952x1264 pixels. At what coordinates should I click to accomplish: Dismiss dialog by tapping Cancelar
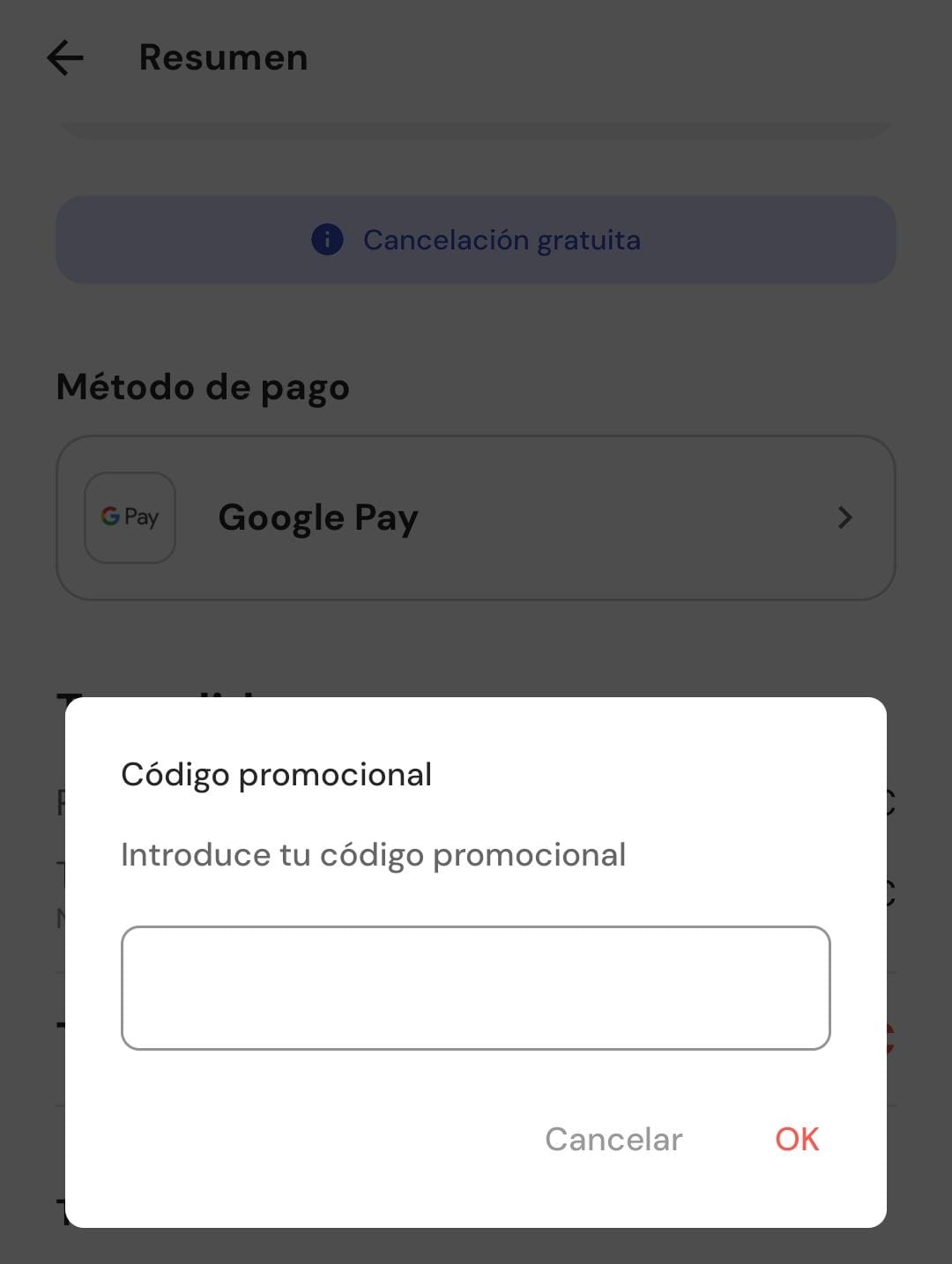[614, 1139]
